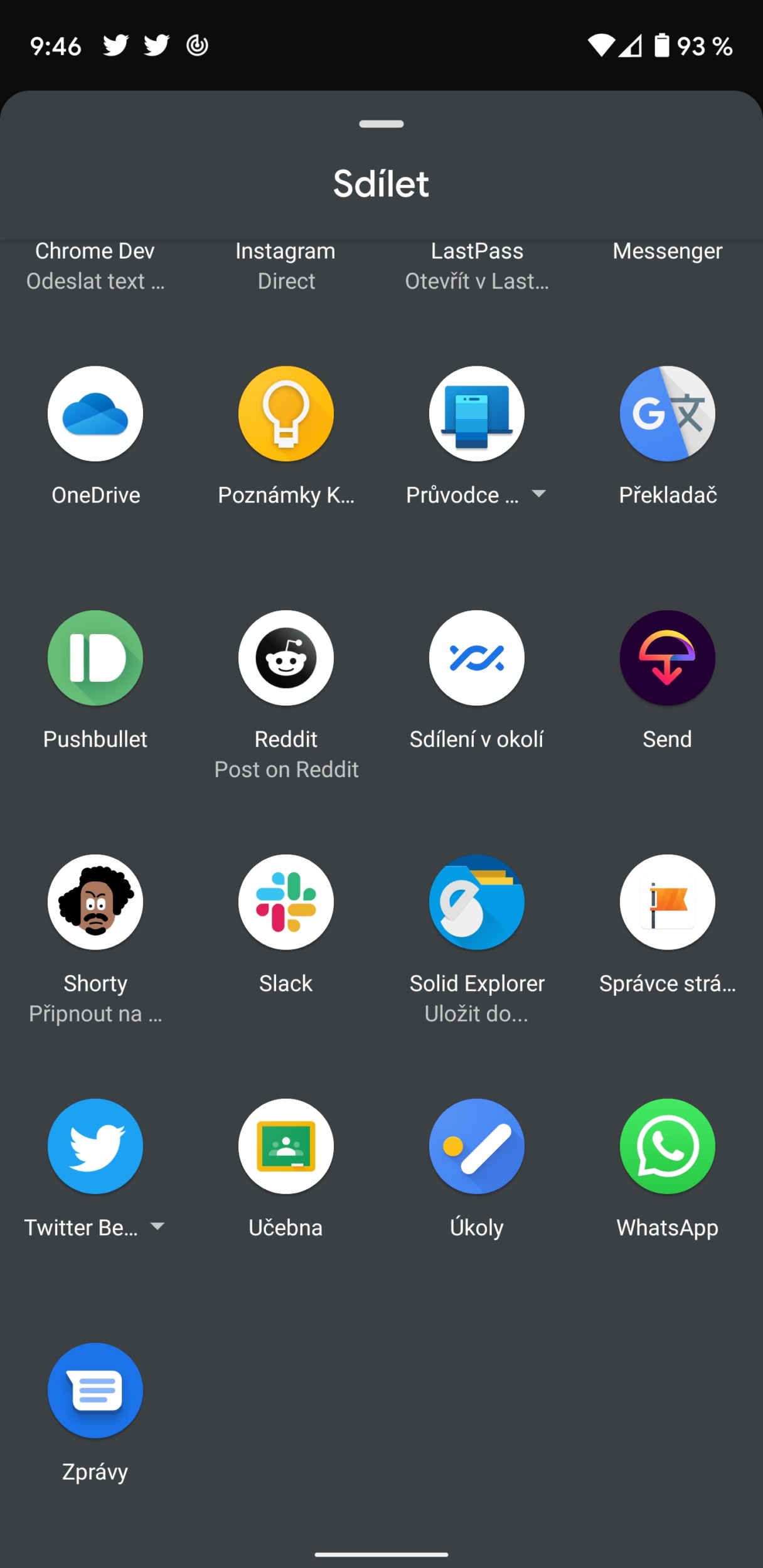763x1568 pixels.
Task: Choose Shorty to pin
Action: click(95, 902)
